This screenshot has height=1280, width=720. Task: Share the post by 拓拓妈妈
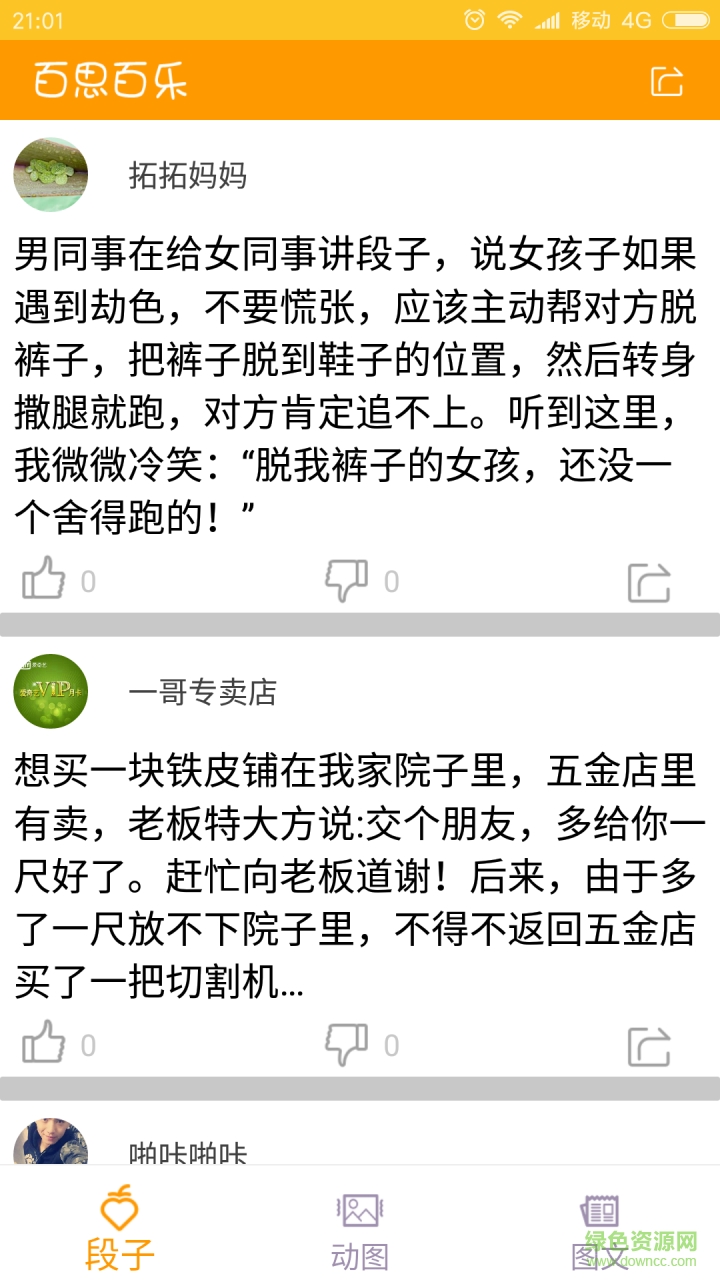(x=649, y=582)
